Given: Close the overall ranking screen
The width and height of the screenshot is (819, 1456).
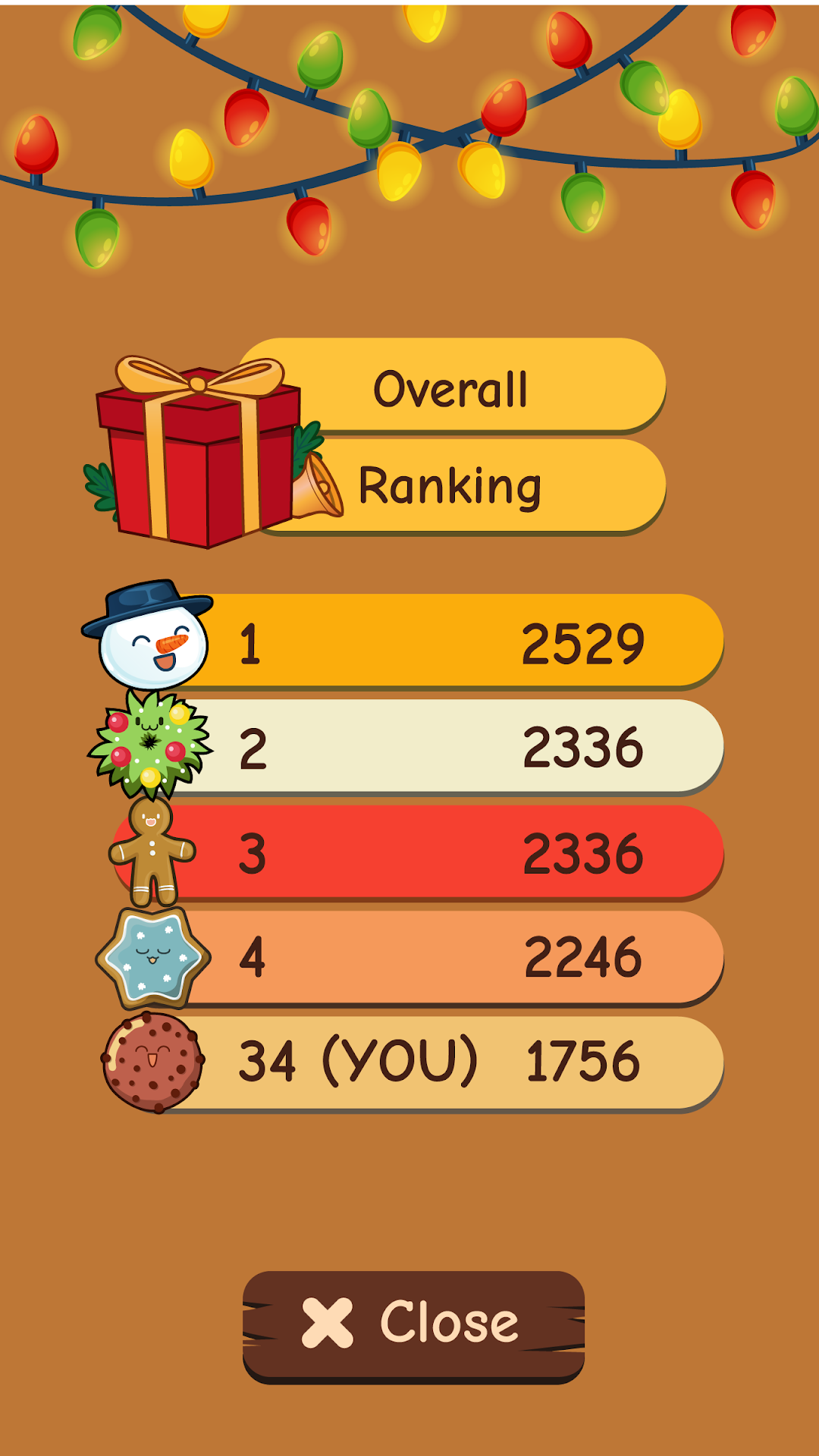Looking at the screenshot, I should pyautogui.click(x=413, y=1326).
